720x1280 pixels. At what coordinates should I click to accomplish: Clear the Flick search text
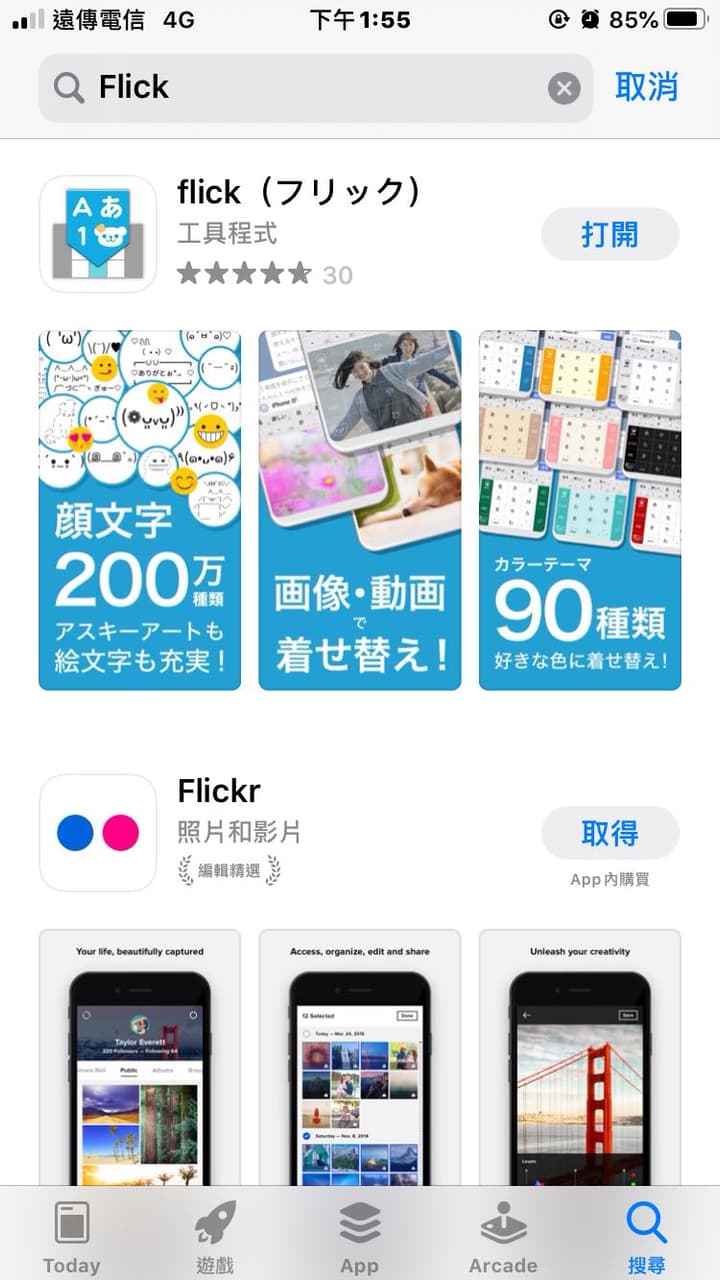[564, 89]
